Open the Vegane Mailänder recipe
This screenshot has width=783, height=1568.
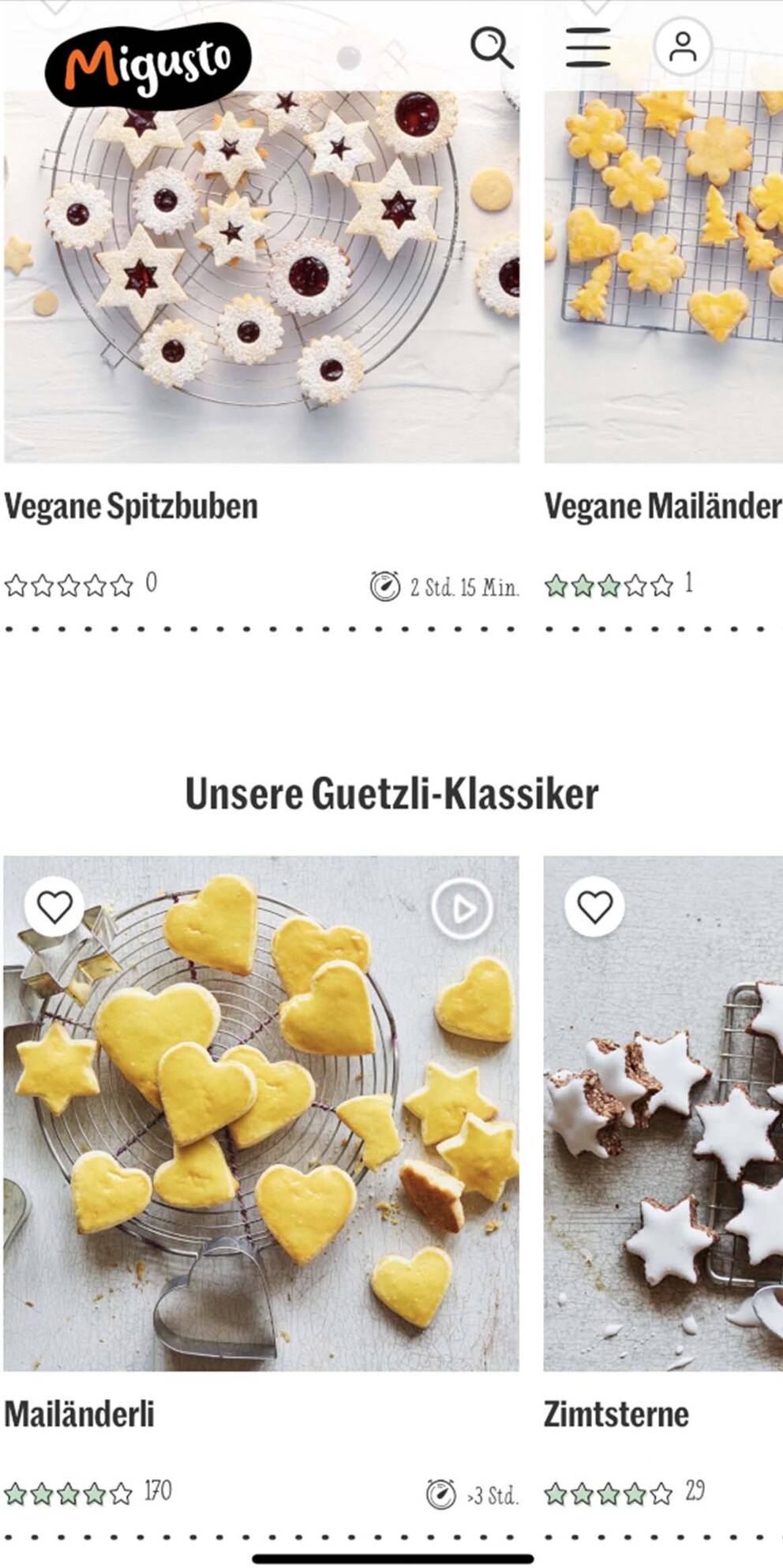(662, 507)
